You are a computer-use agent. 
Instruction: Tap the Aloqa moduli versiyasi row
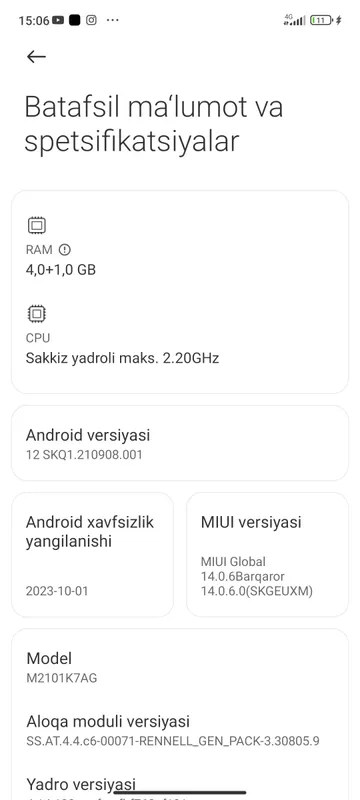[180, 730]
